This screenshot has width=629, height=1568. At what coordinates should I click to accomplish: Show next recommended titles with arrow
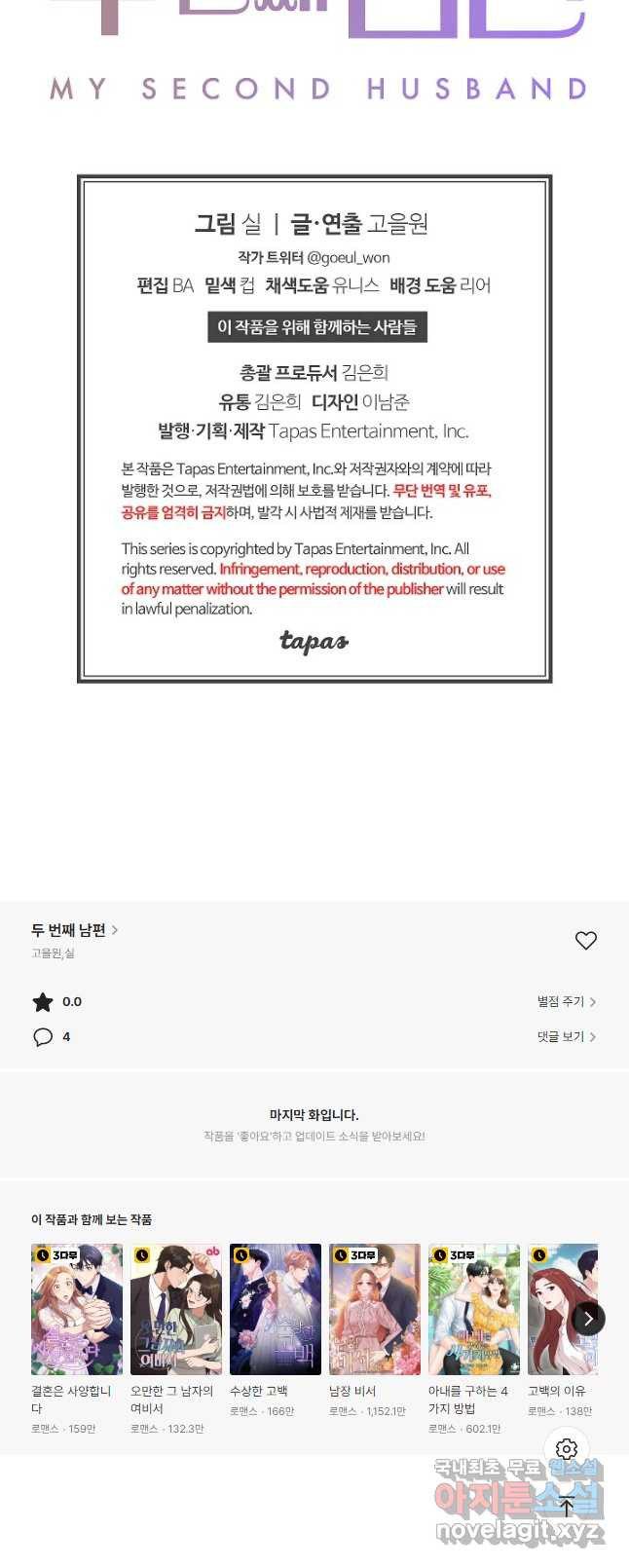click(x=588, y=1318)
